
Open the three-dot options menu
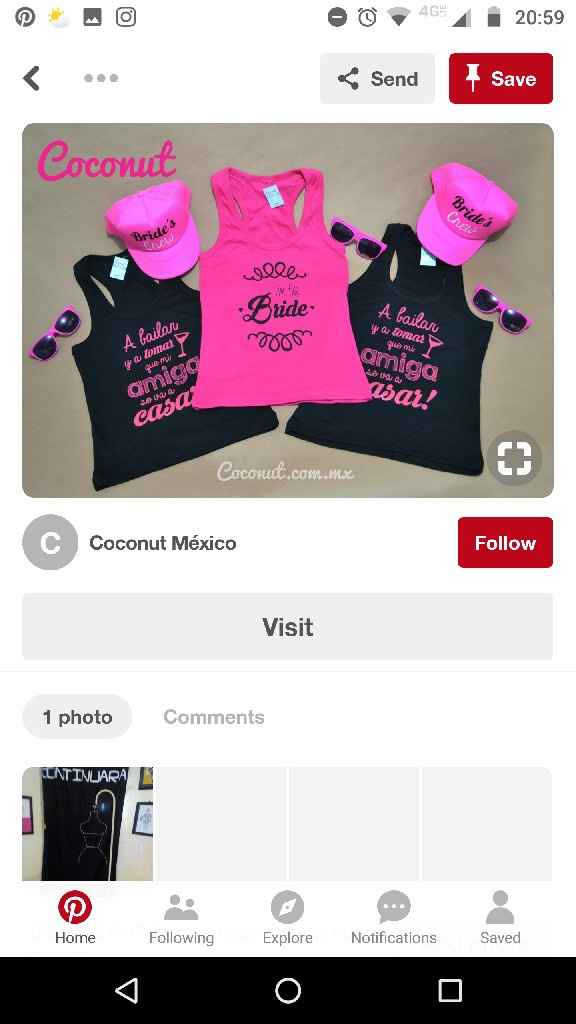101,78
